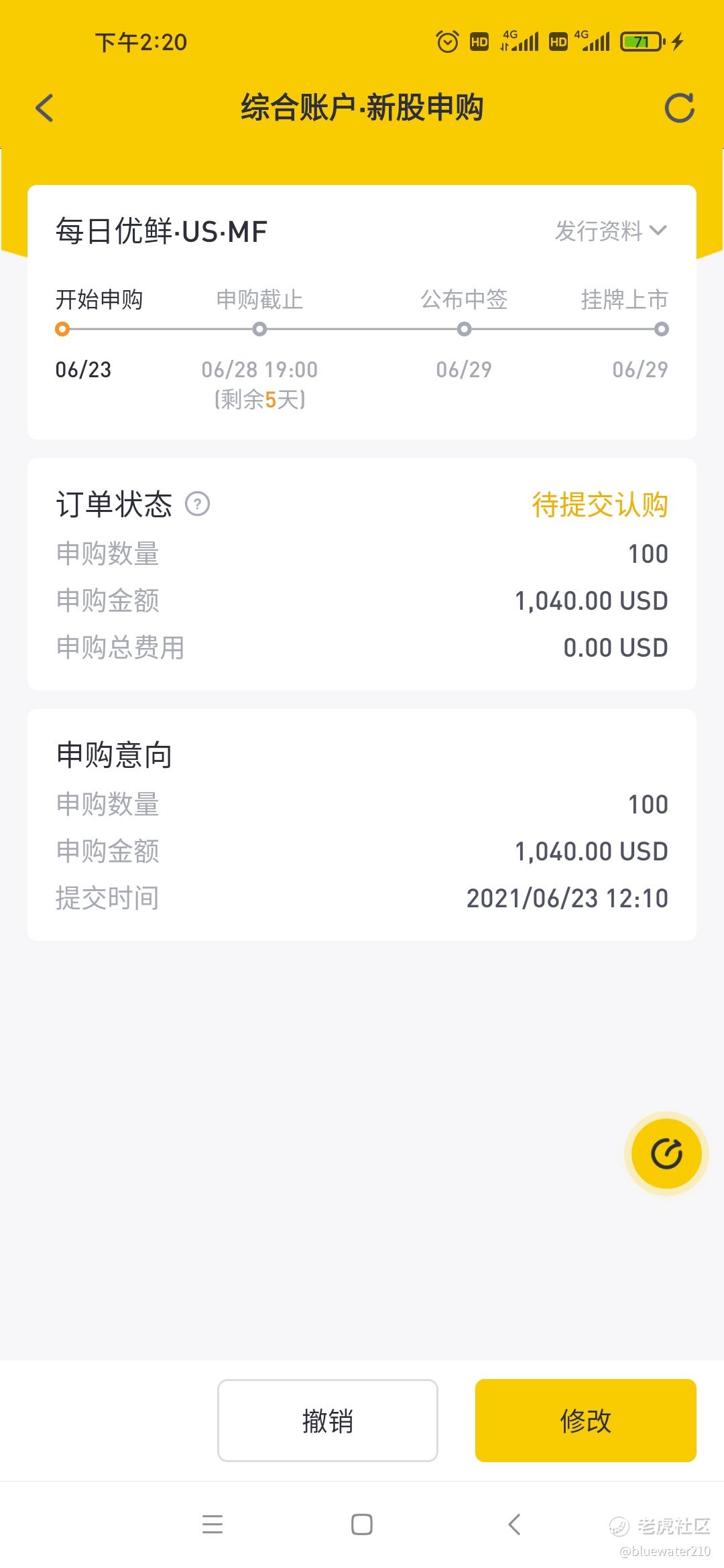Screen dimensions: 724x1568
Task: Open the 订单状态 help question mark
Action: (197, 504)
